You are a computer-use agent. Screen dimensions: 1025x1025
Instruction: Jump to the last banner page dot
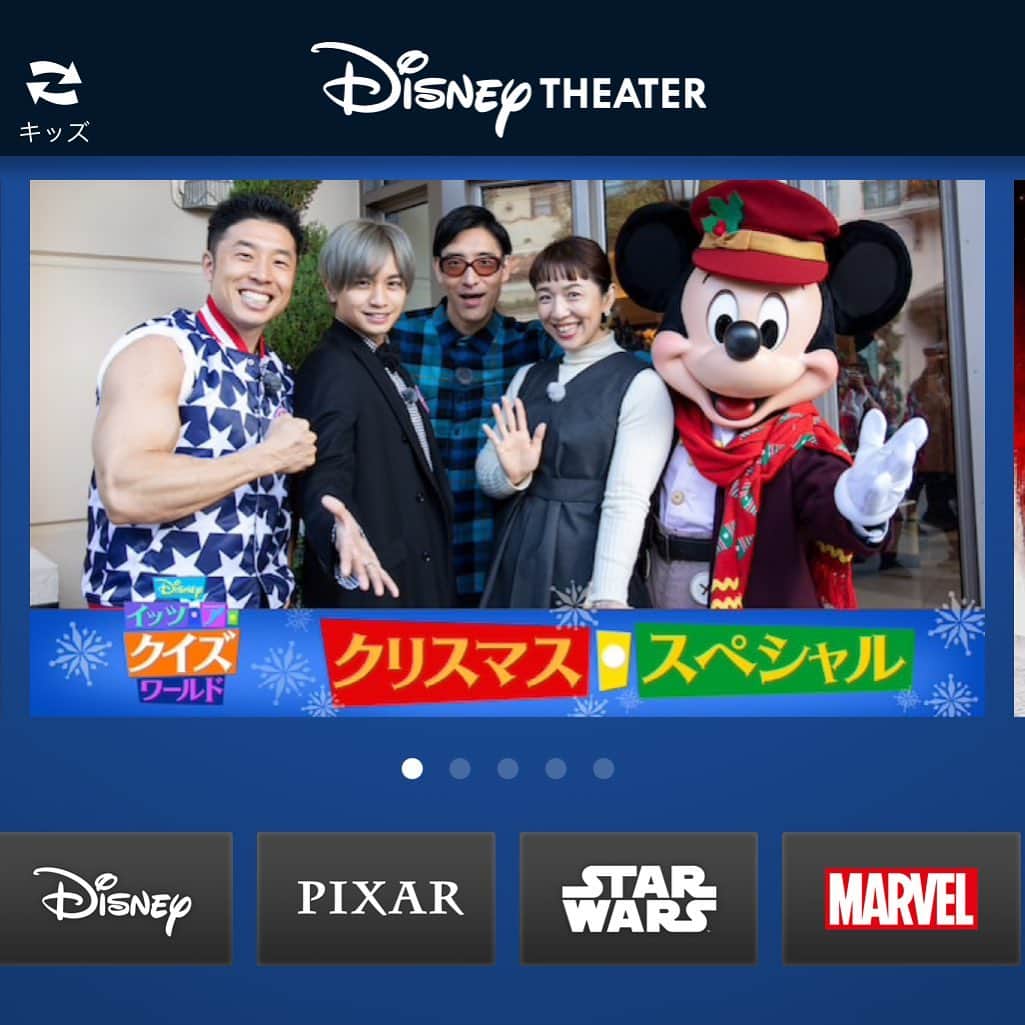click(603, 768)
